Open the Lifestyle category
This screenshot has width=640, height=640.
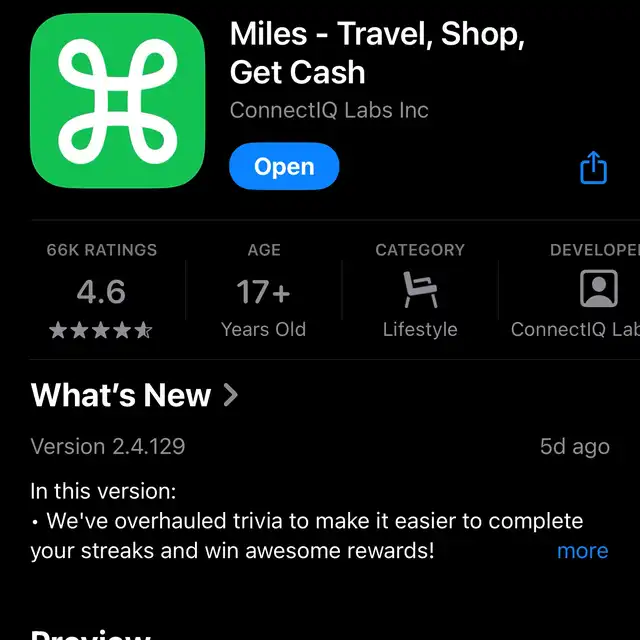pos(420,290)
